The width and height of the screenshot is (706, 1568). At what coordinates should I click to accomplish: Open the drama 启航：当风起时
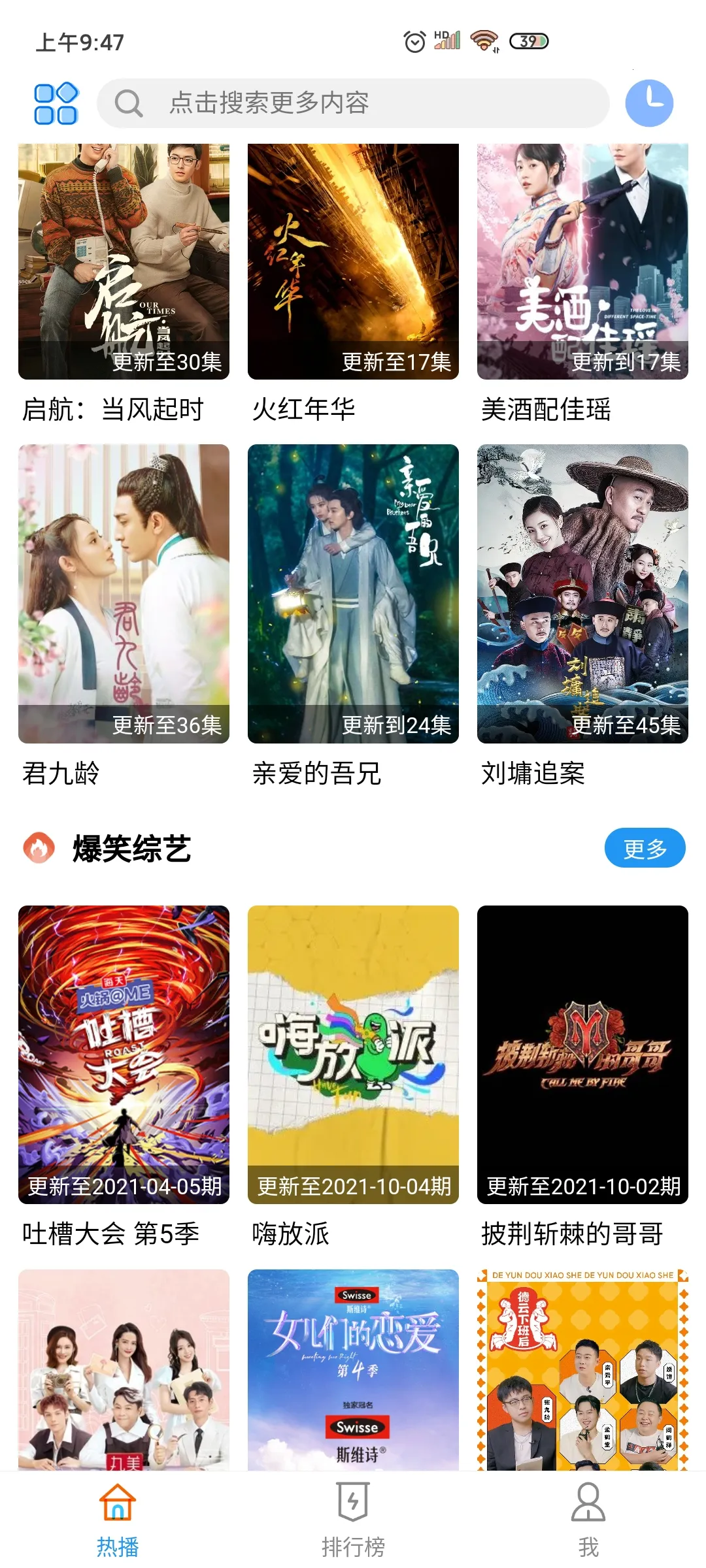pos(124,261)
